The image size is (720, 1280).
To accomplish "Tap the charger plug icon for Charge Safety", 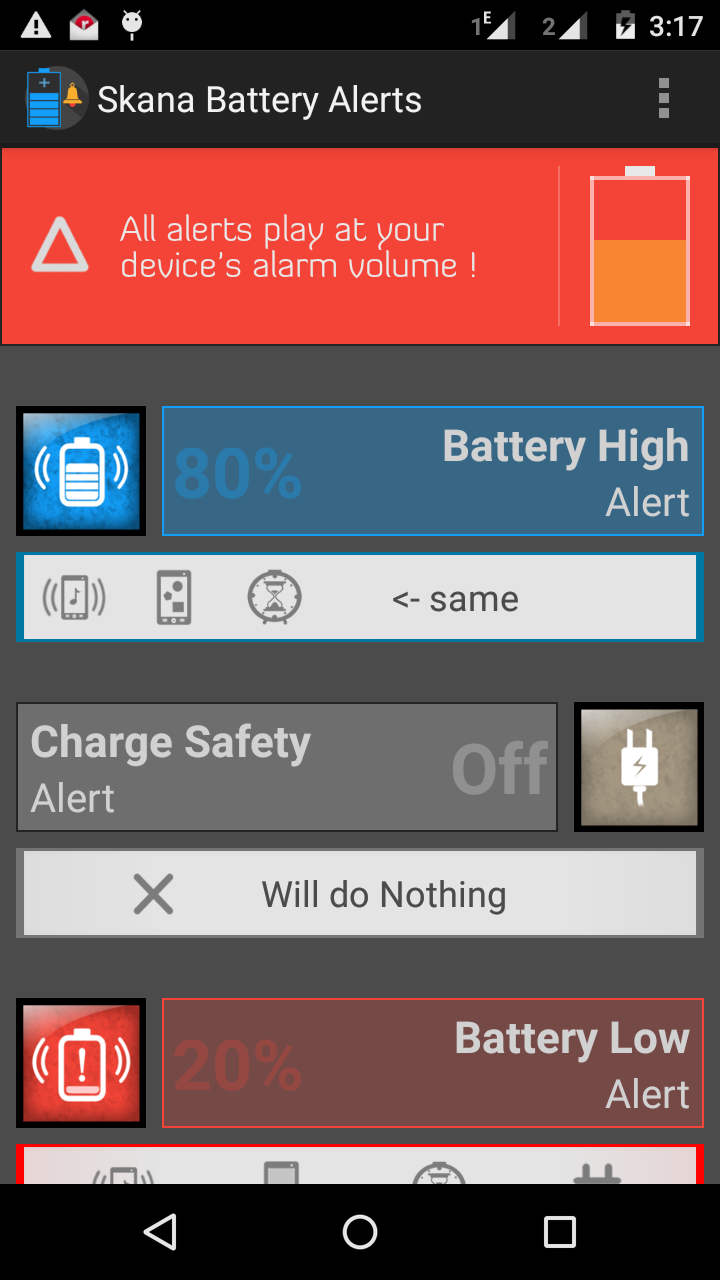I will [x=639, y=767].
